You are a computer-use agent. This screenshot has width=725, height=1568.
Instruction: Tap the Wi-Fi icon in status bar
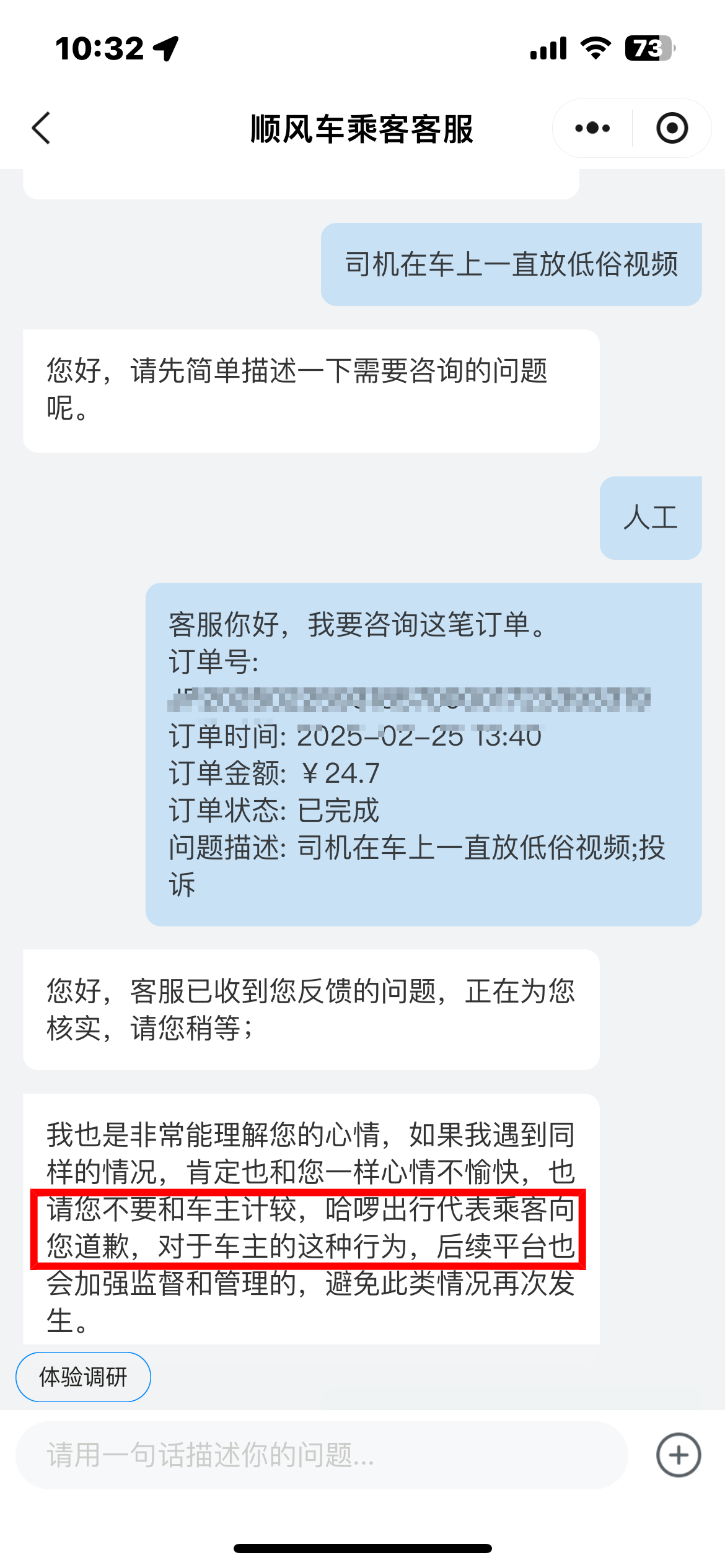(x=596, y=47)
